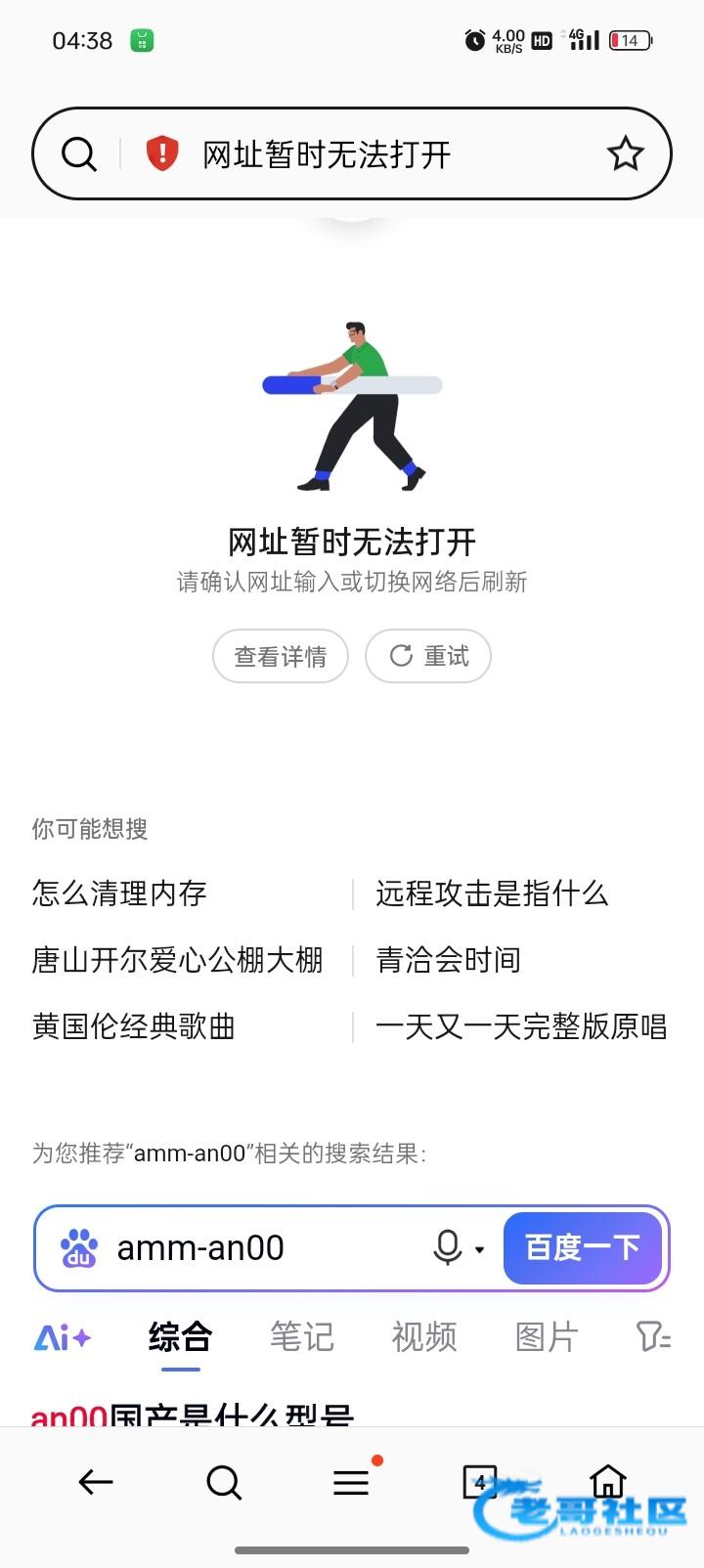Tap the search icon in address bar

pyautogui.click(x=79, y=153)
